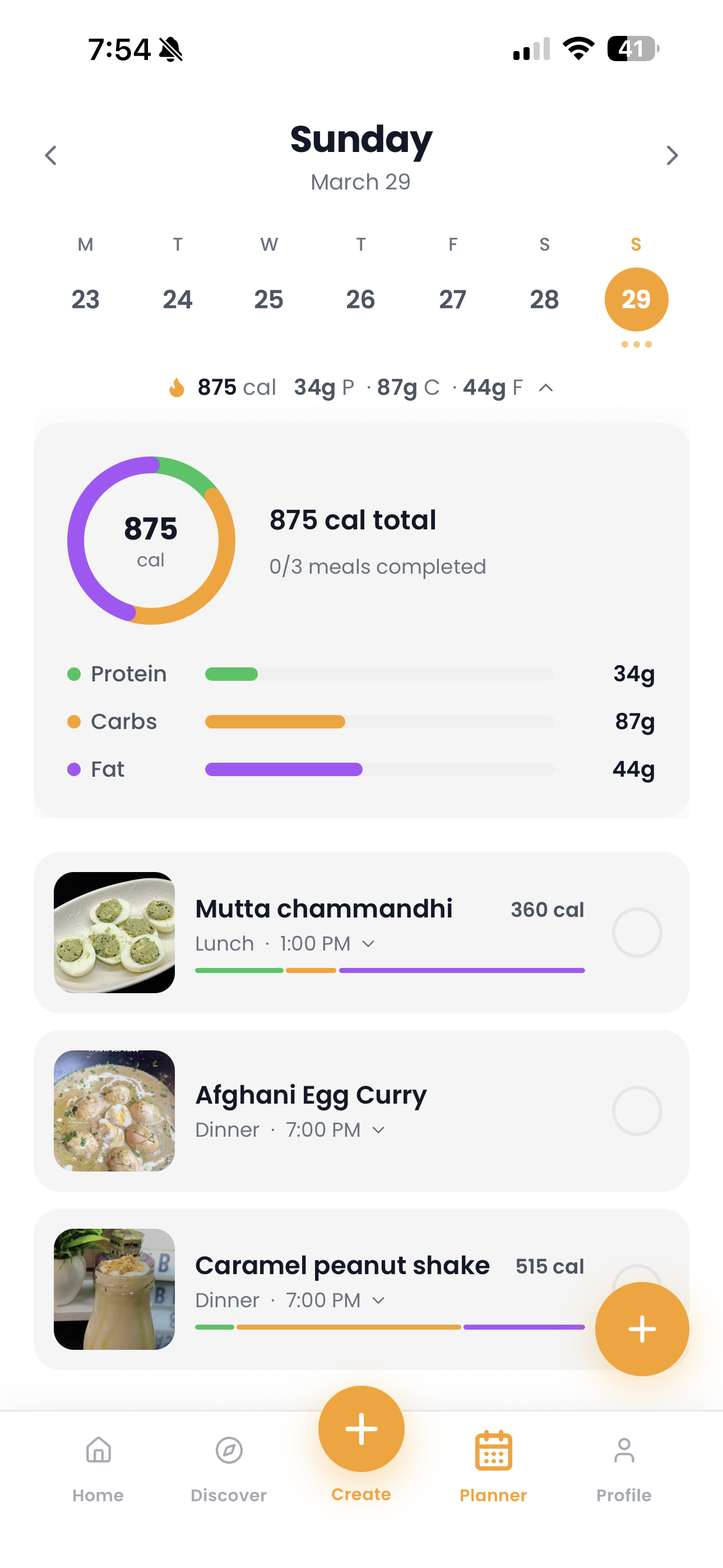This screenshot has width=723, height=1568.
Task: Tap the back chevron next to Sunday
Action: pyautogui.click(x=51, y=156)
